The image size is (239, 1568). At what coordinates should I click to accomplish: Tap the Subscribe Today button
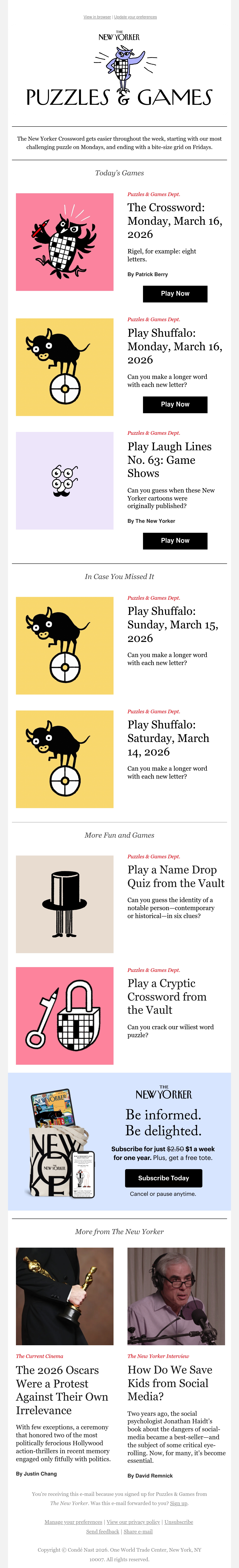point(164,1178)
